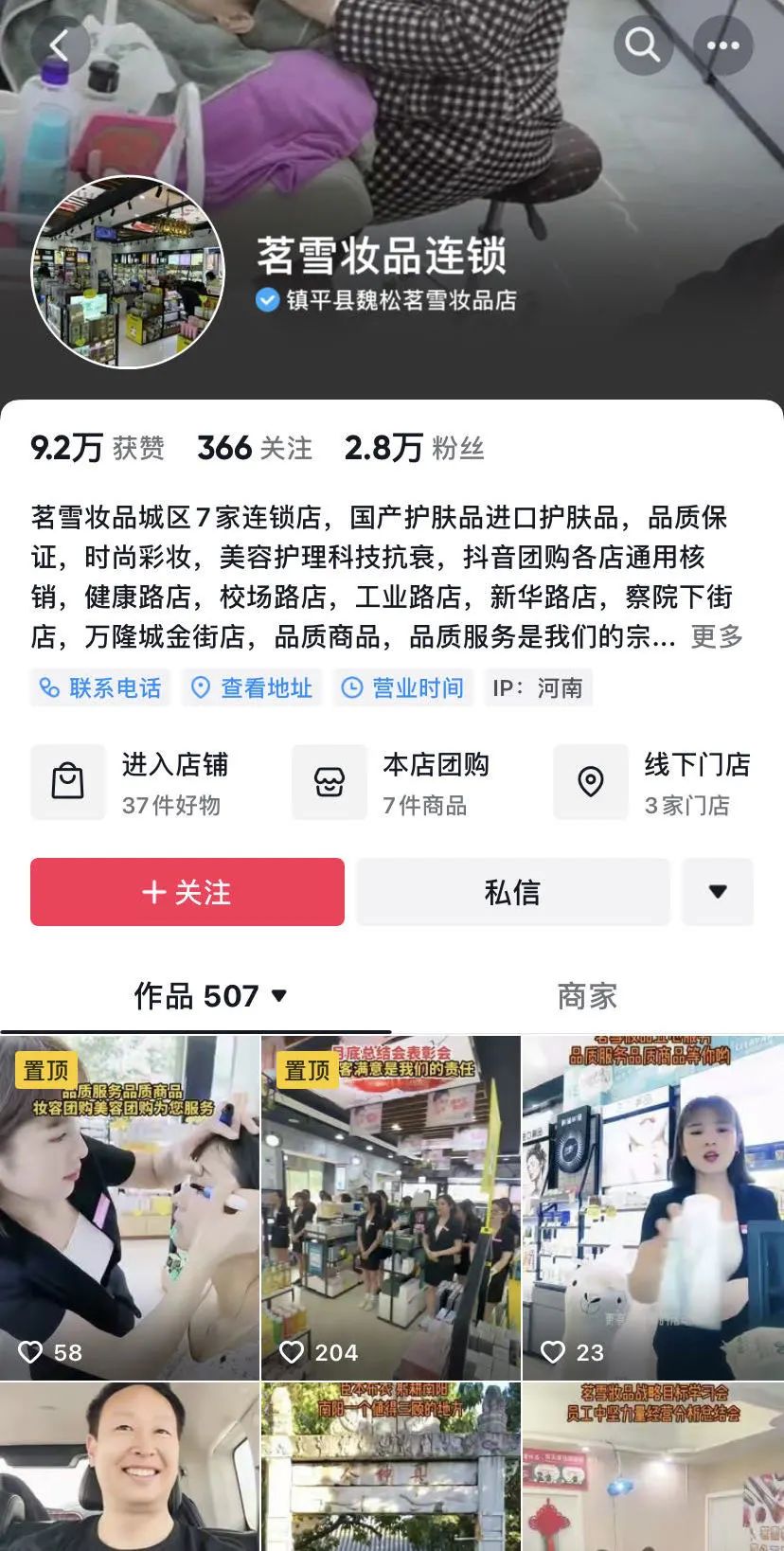
Task: Open the chevron menu beside 私信
Action: coord(718,891)
